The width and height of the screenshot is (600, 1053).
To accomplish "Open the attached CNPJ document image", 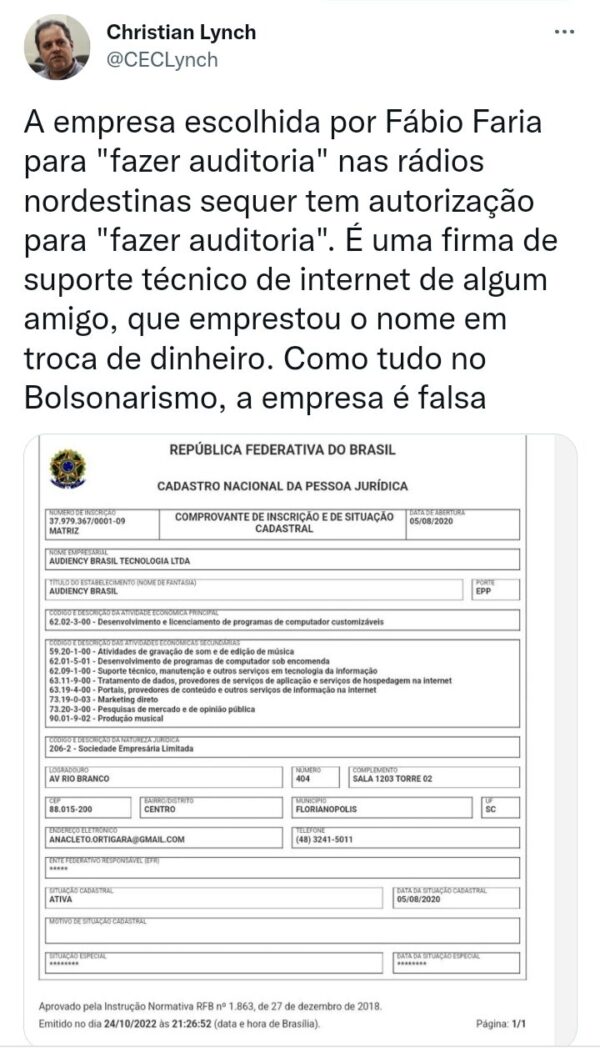I will pos(300,735).
